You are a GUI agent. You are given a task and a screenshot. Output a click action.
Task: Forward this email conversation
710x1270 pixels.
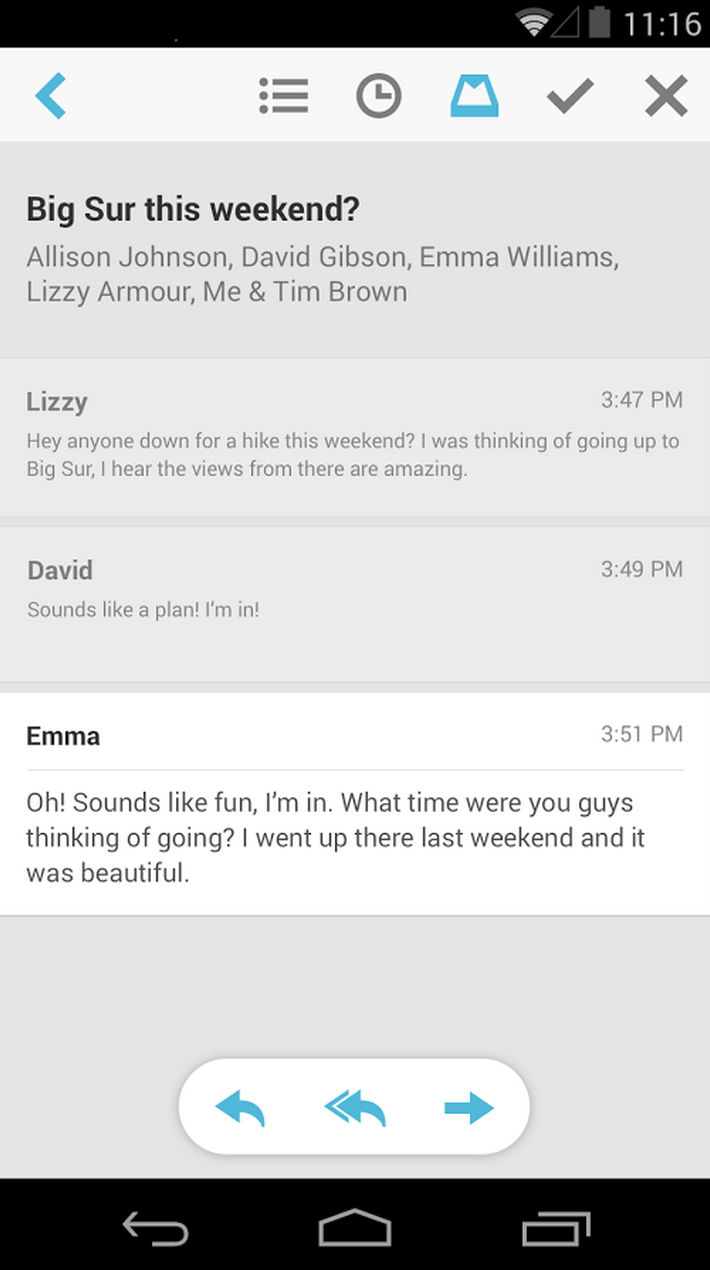click(469, 1107)
